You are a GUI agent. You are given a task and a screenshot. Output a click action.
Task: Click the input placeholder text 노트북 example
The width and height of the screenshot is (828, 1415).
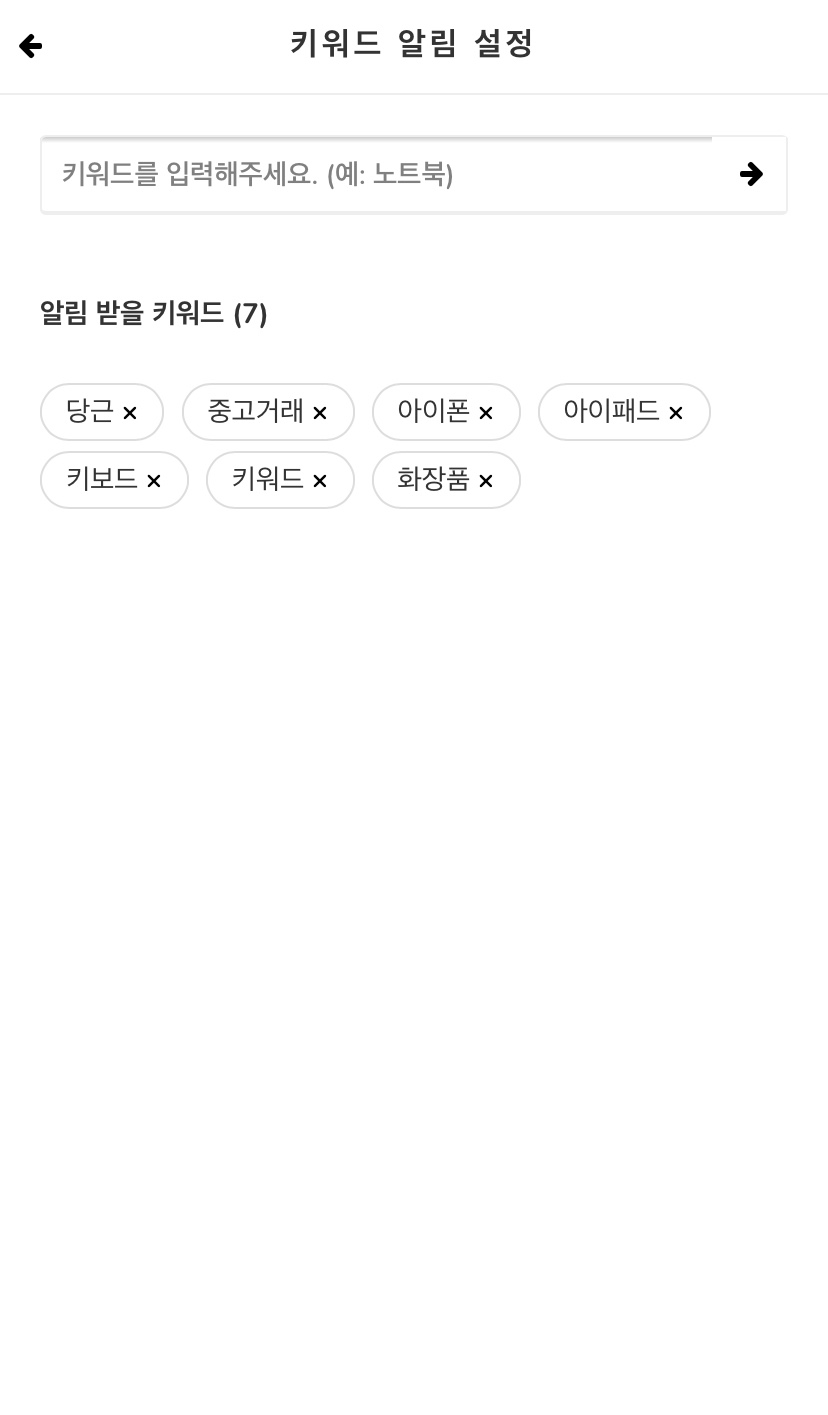tap(412, 174)
